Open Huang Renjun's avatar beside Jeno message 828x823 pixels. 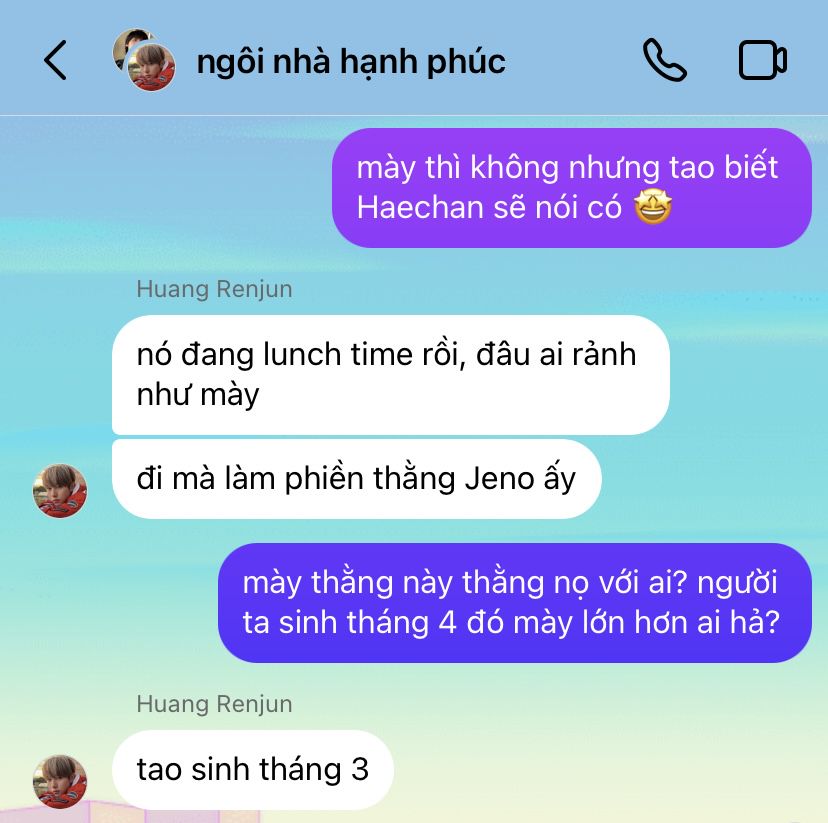(60, 491)
